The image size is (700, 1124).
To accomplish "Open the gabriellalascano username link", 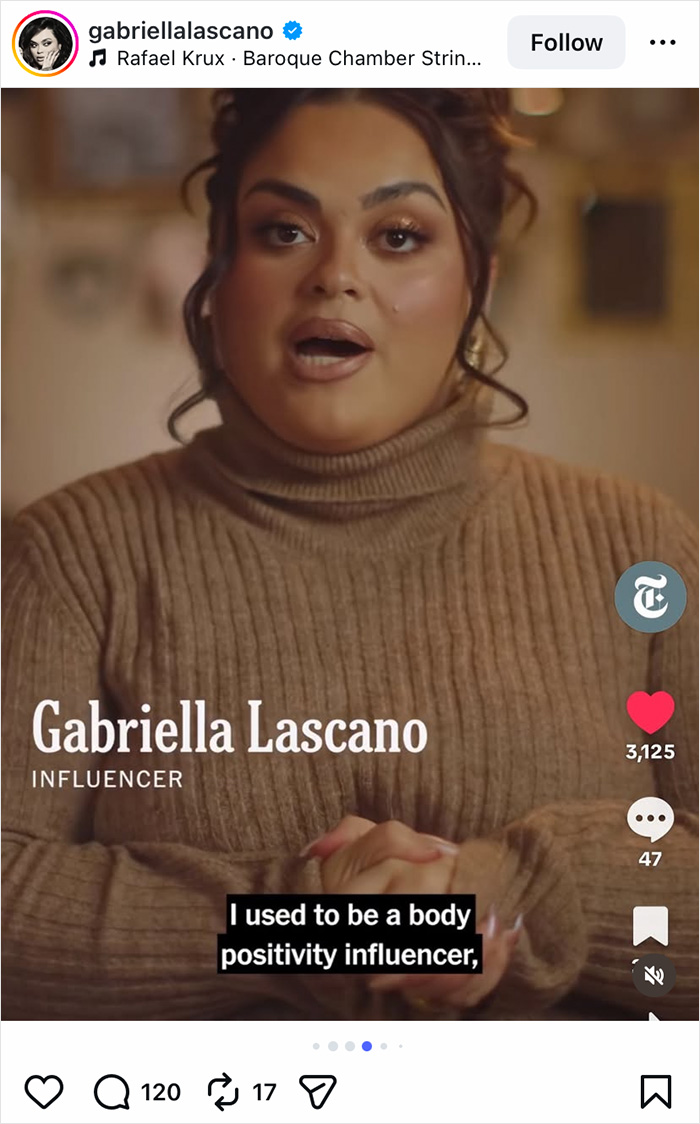I will (x=180, y=30).
